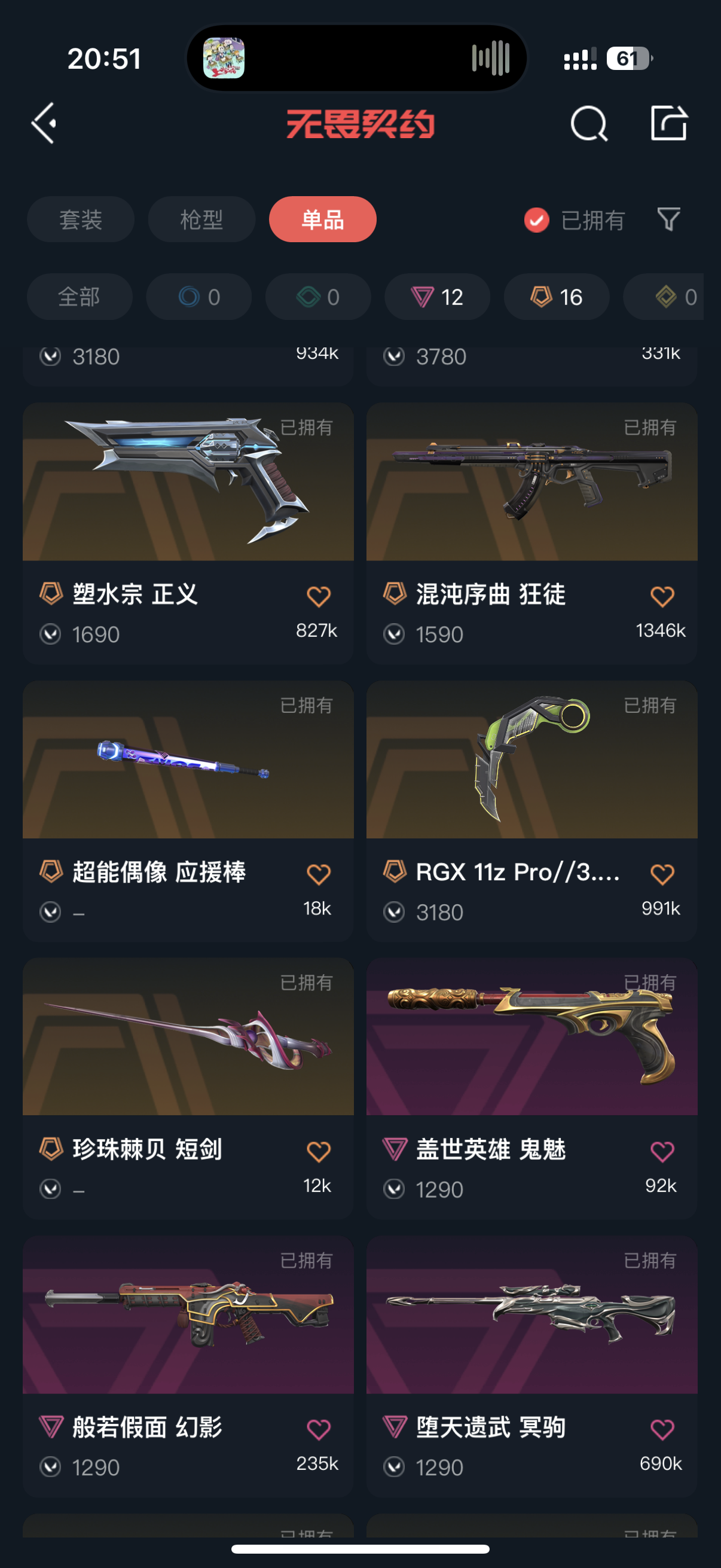
Task: Select the 单品 tab
Action: click(x=322, y=219)
